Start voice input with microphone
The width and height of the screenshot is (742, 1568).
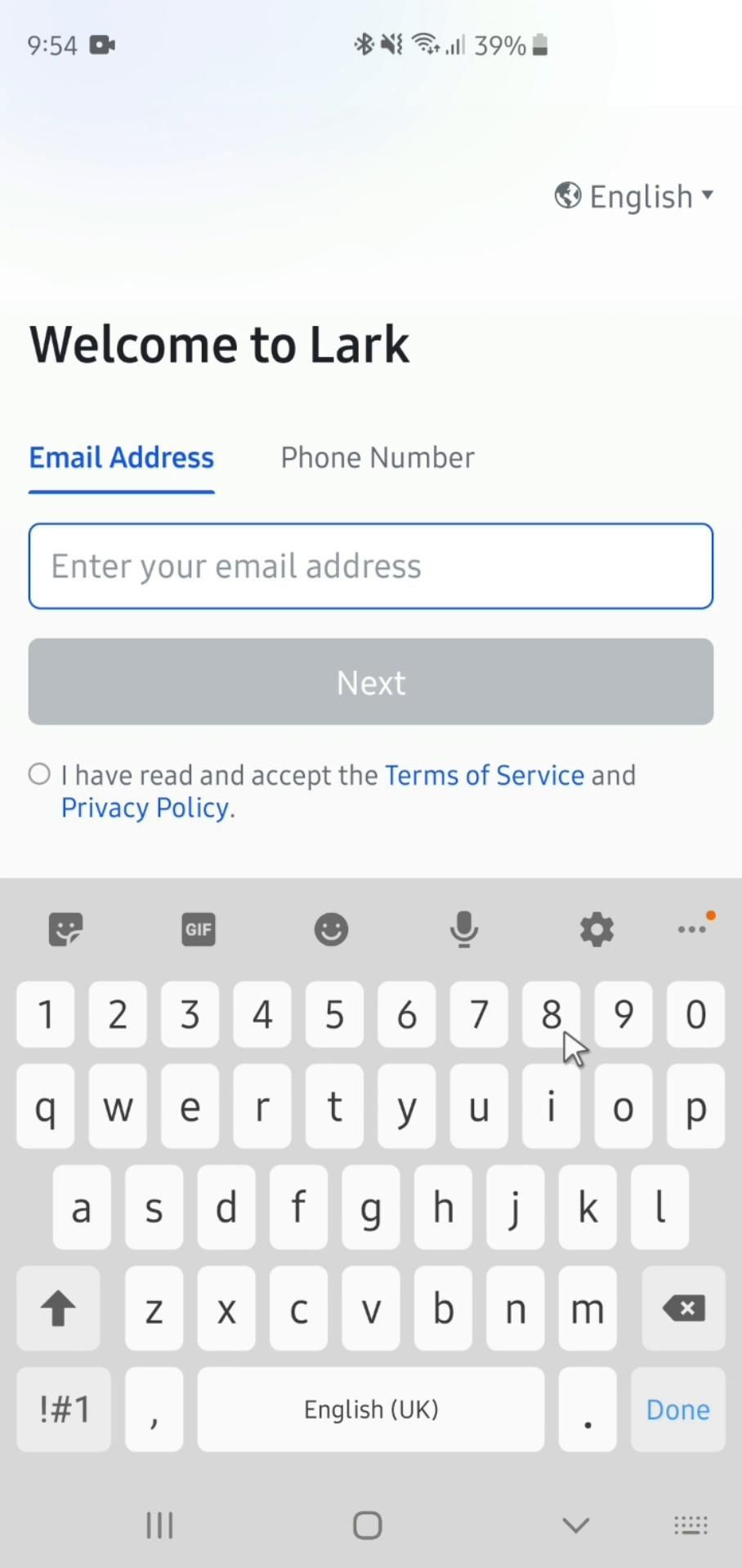click(x=463, y=929)
